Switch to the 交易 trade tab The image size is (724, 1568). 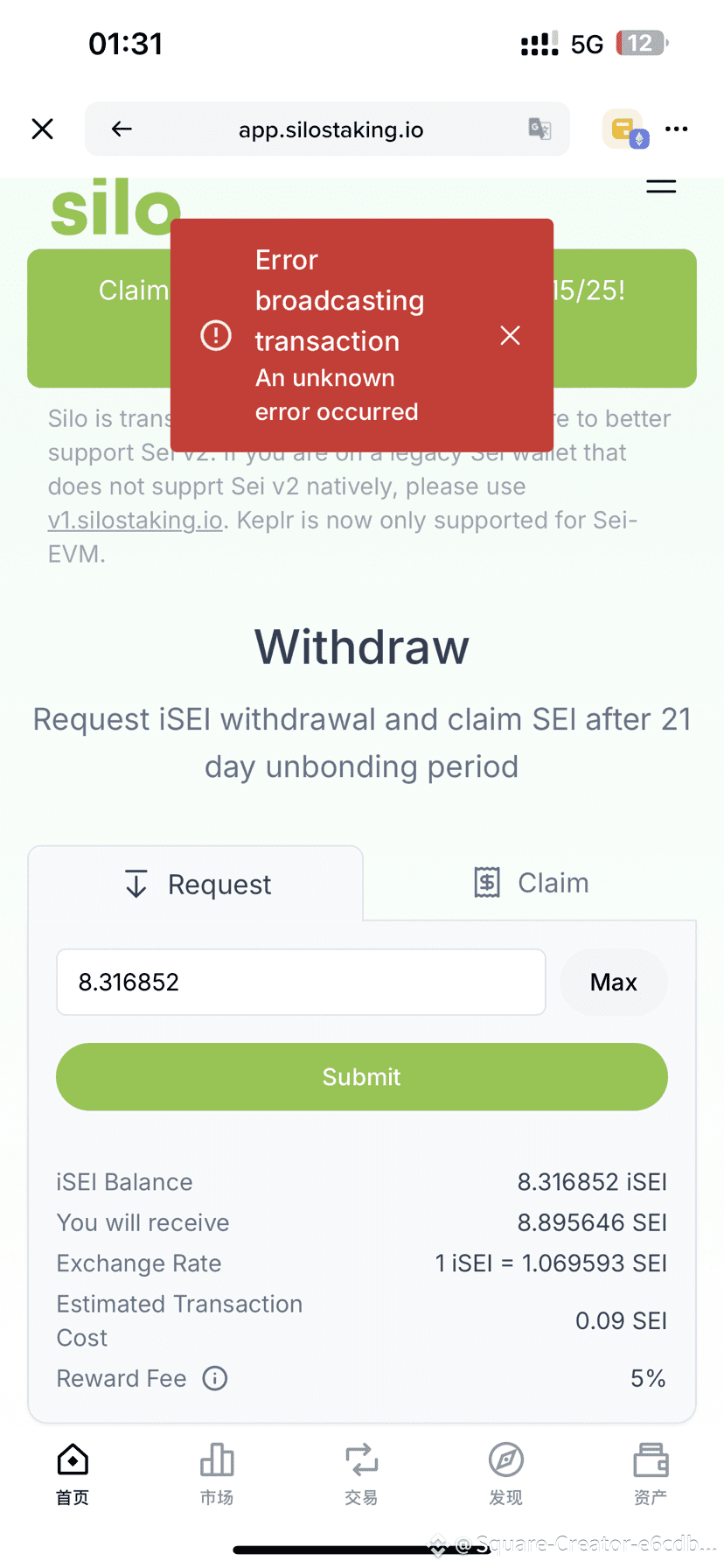tap(361, 1473)
